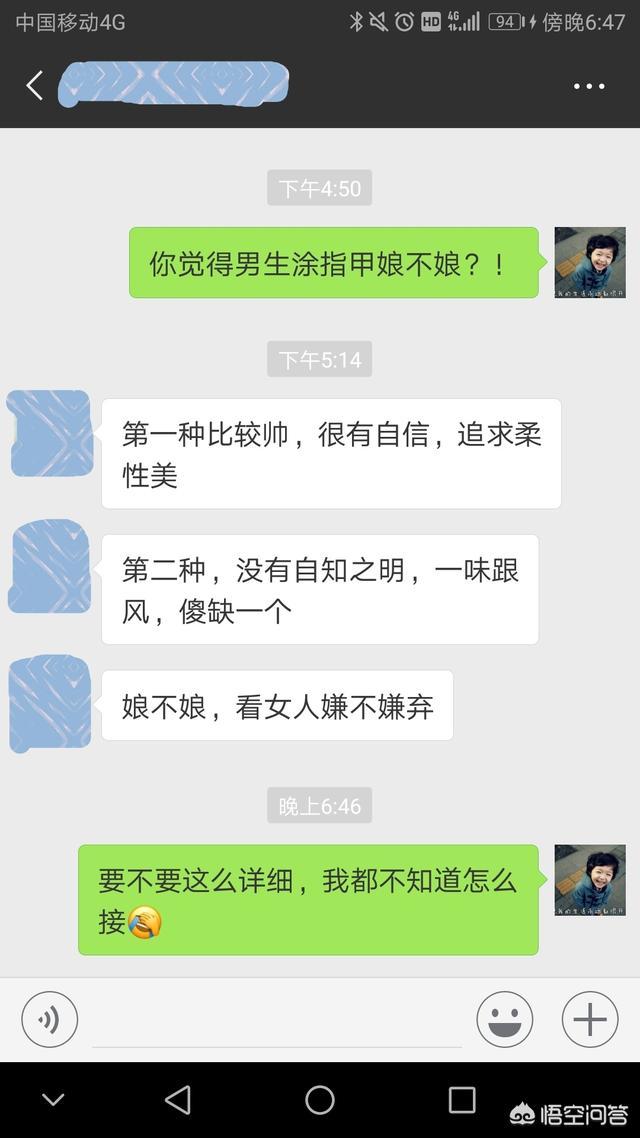Open avatar beside 你觉得男生涂指甲娘不娘 message
Viewport: 640px width, 1138px height.
click(590, 262)
